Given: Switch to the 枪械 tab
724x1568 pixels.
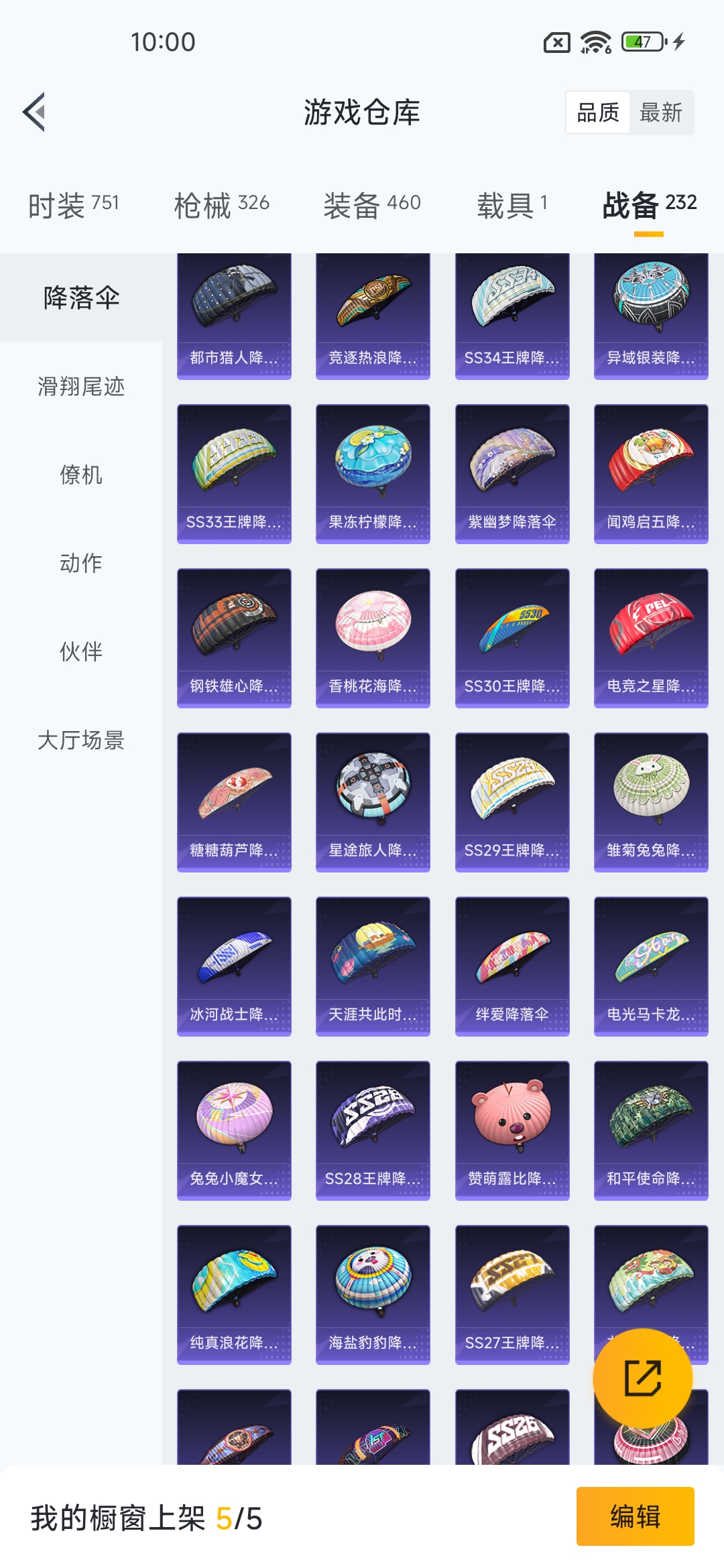Looking at the screenshot, I should (x=221, y=204).
